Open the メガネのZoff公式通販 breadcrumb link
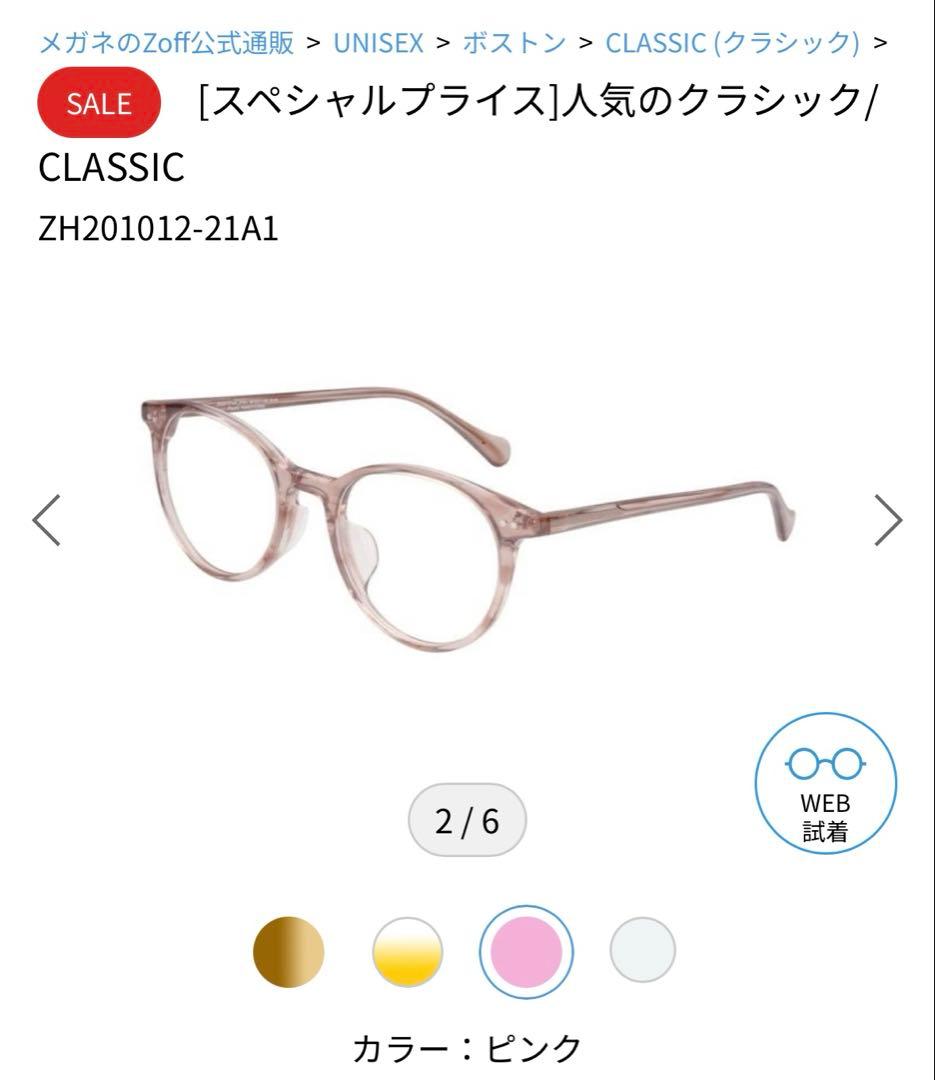The image size is (935, 1080). point(166,43)
